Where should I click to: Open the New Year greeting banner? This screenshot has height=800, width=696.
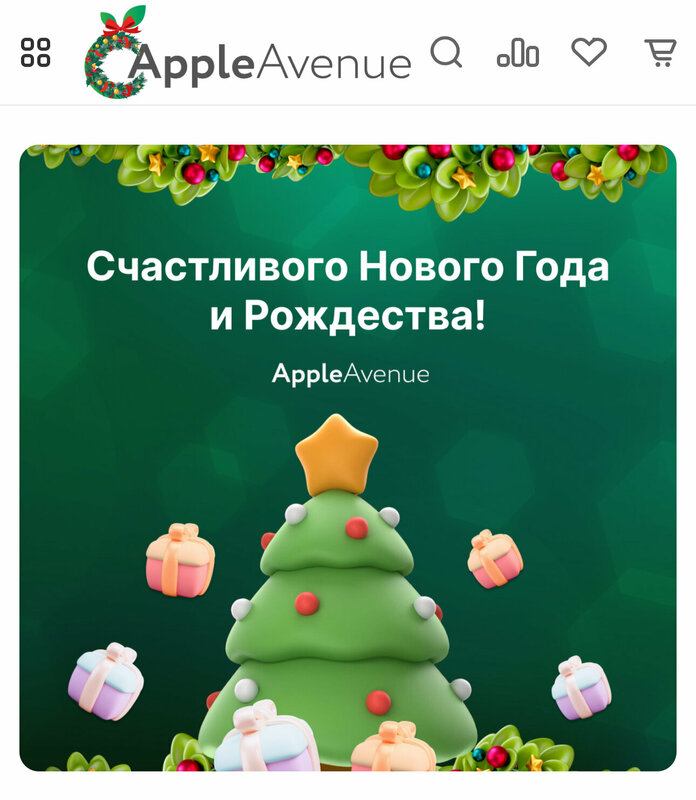[348, 458]
